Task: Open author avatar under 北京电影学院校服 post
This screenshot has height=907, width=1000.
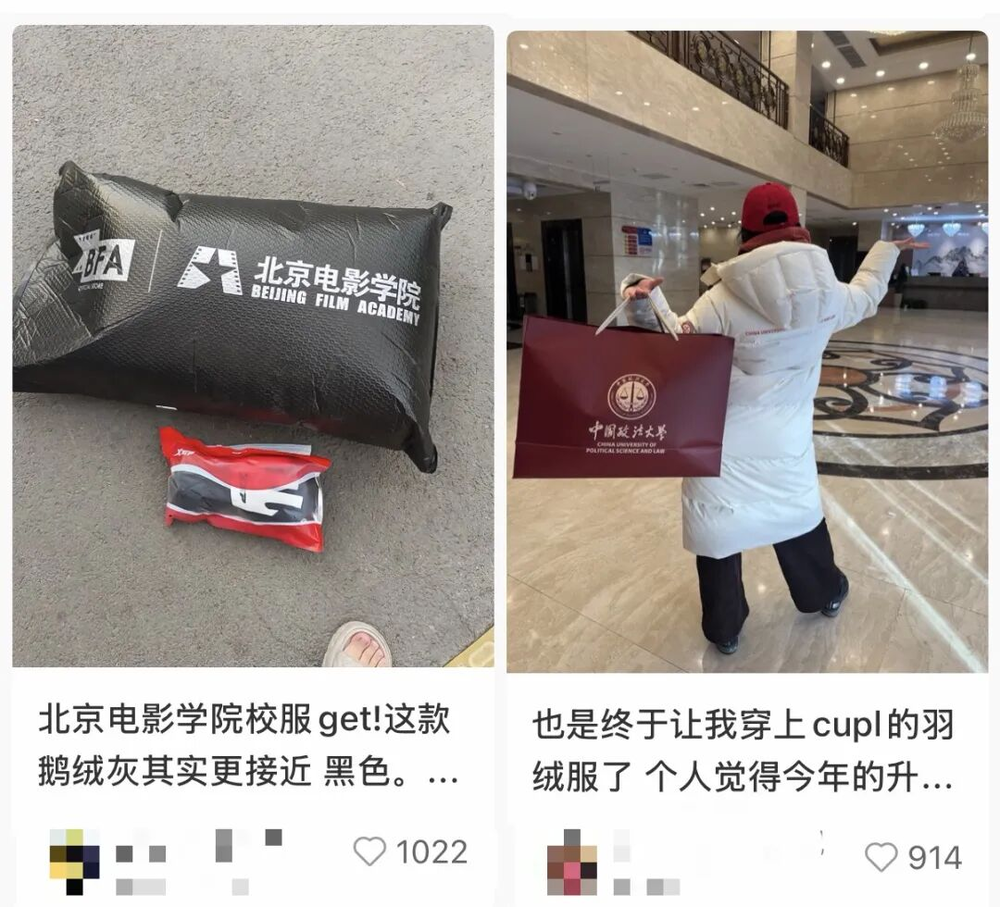Action: pyautogui.click(x=74, y=861)
